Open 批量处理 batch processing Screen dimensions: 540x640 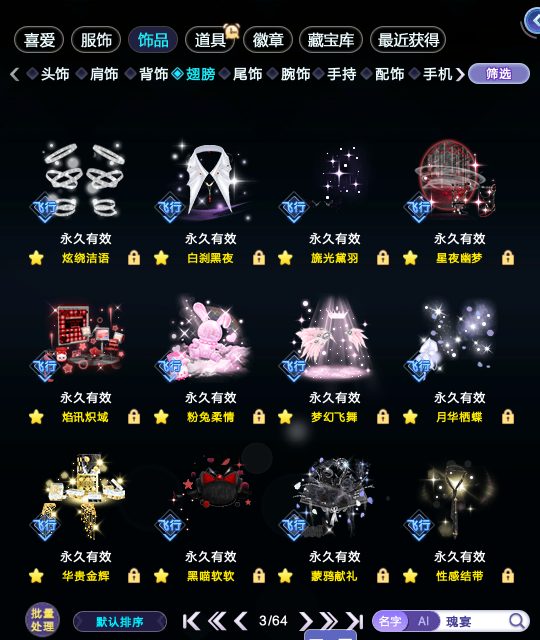(42, 620)
